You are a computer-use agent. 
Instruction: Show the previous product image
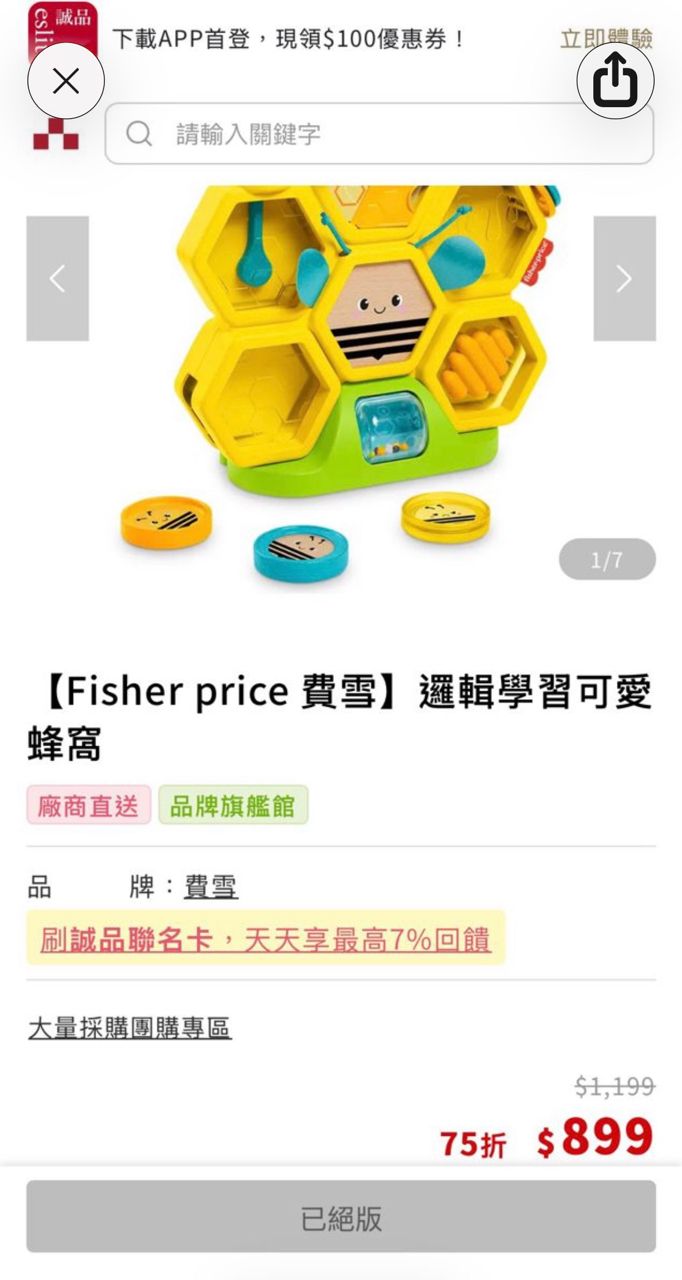58,279
